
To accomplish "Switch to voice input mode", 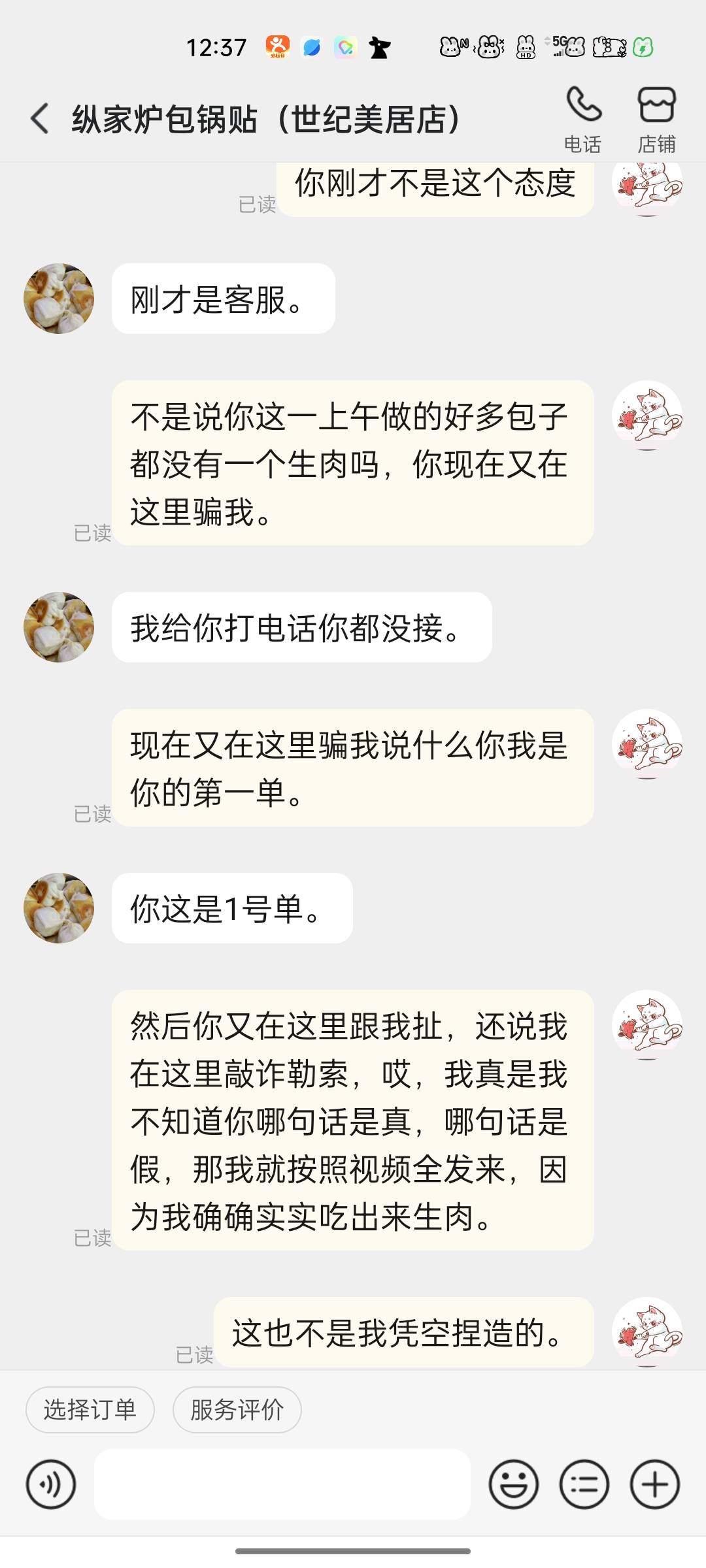I will (x=51, y=1484).
